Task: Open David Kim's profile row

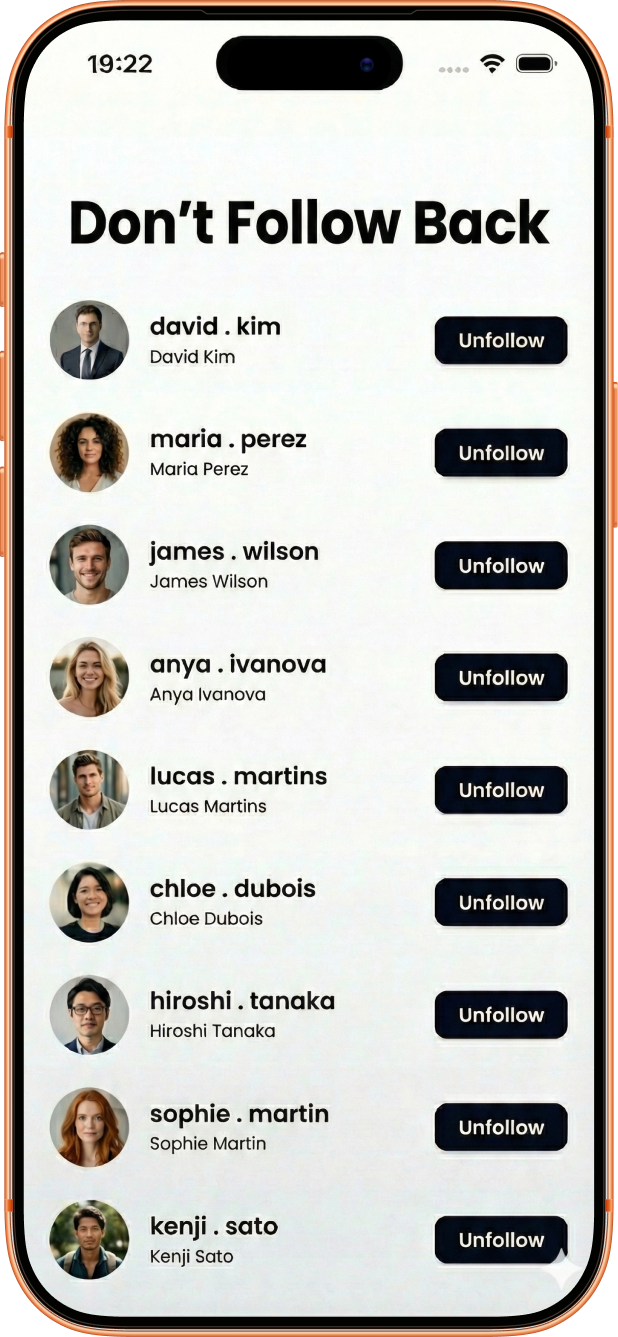Action: click(x=214, y=340)
